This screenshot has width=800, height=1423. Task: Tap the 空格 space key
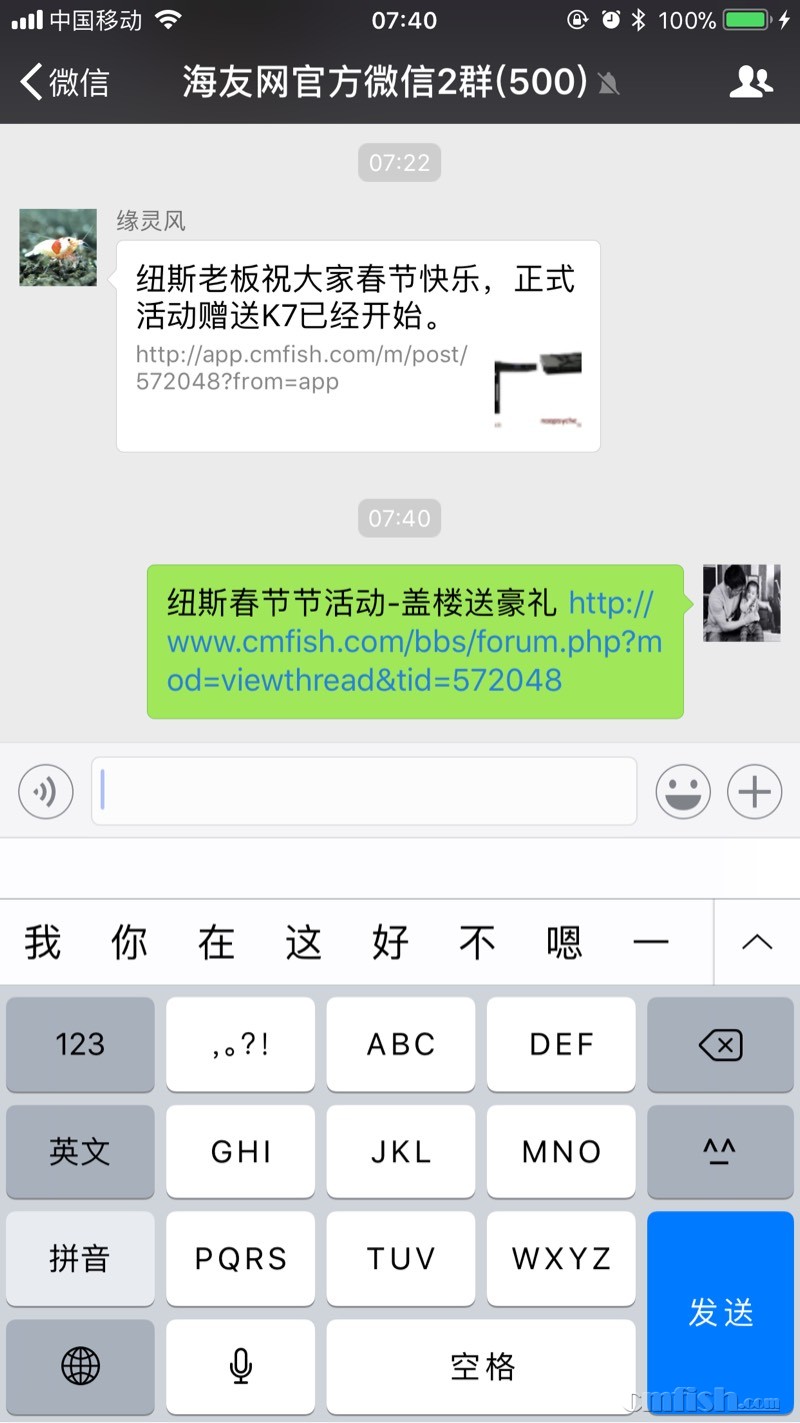pyautogui.click(x=481, y=1365)
